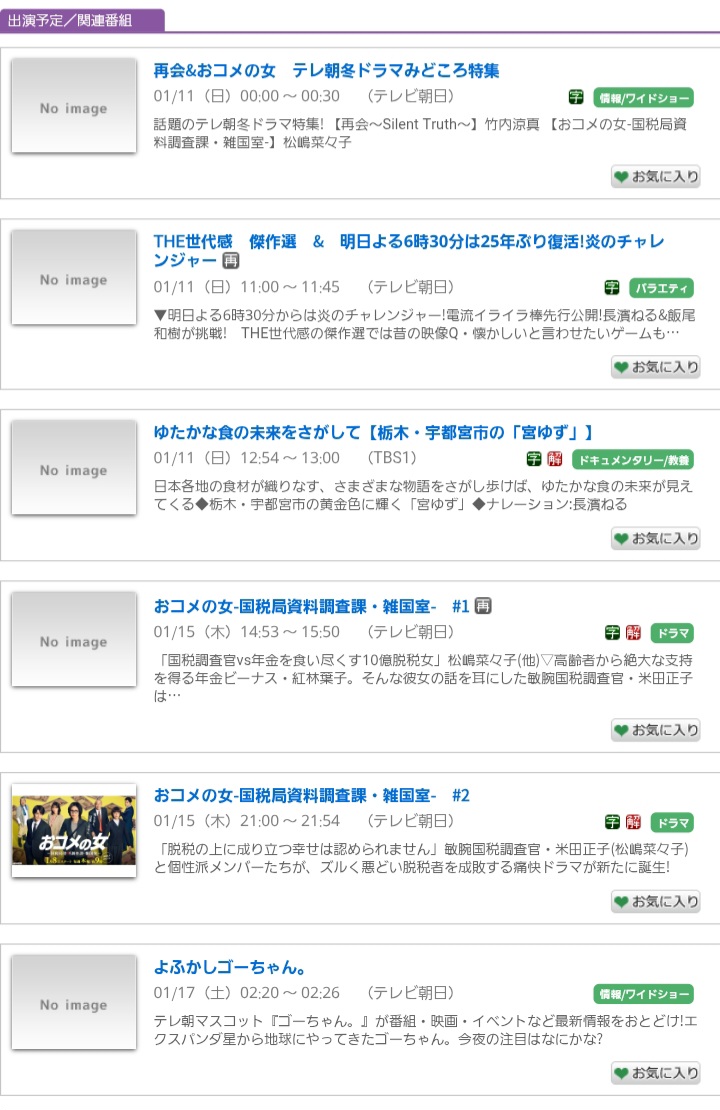Screen dimensions: 720x1110
Task: Add おコメの女 #1 to お気に入り
Action: [x=656, y=730]
